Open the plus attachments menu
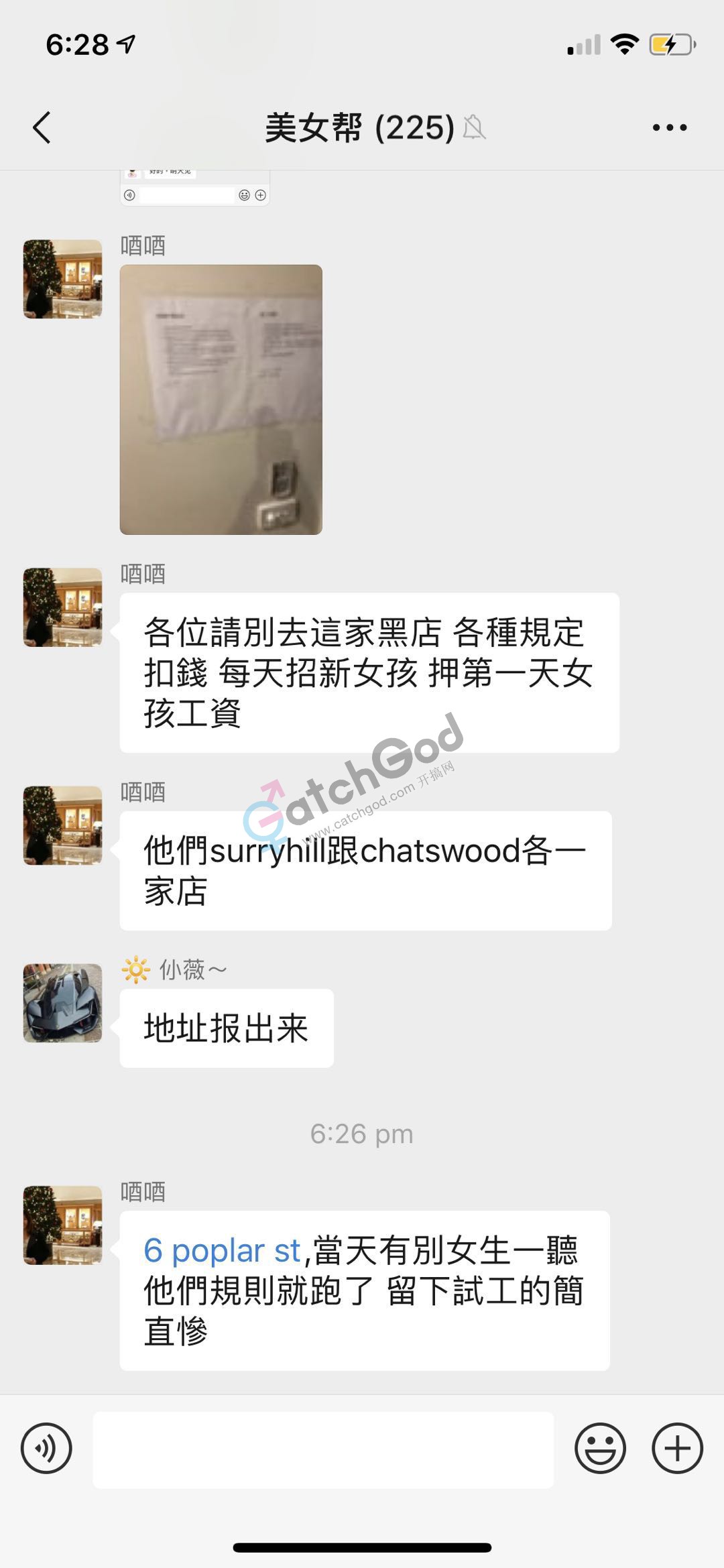Image resolution: width=724 pixels, height=1568 pixels. [x=677, y=1448]
